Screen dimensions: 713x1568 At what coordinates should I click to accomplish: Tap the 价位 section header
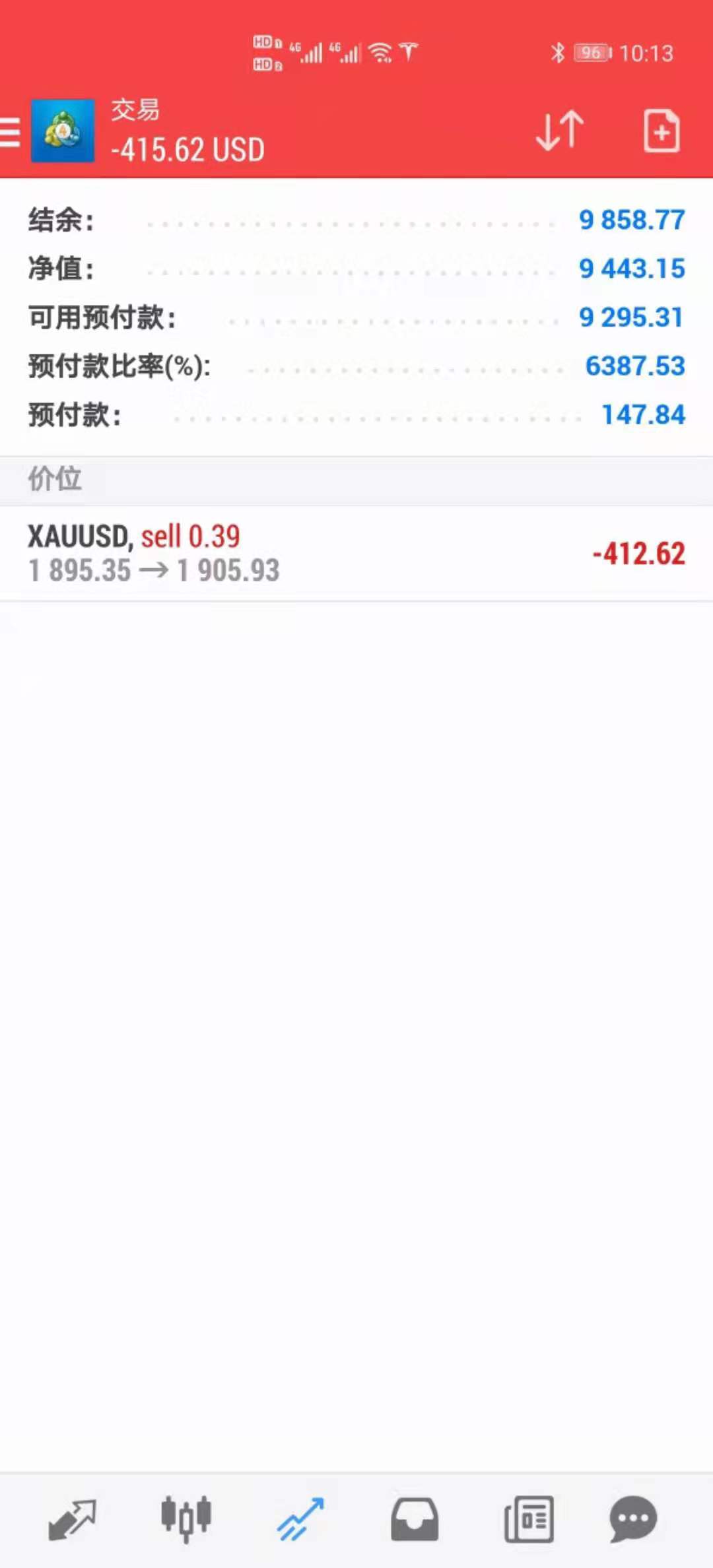coord(54,479)
